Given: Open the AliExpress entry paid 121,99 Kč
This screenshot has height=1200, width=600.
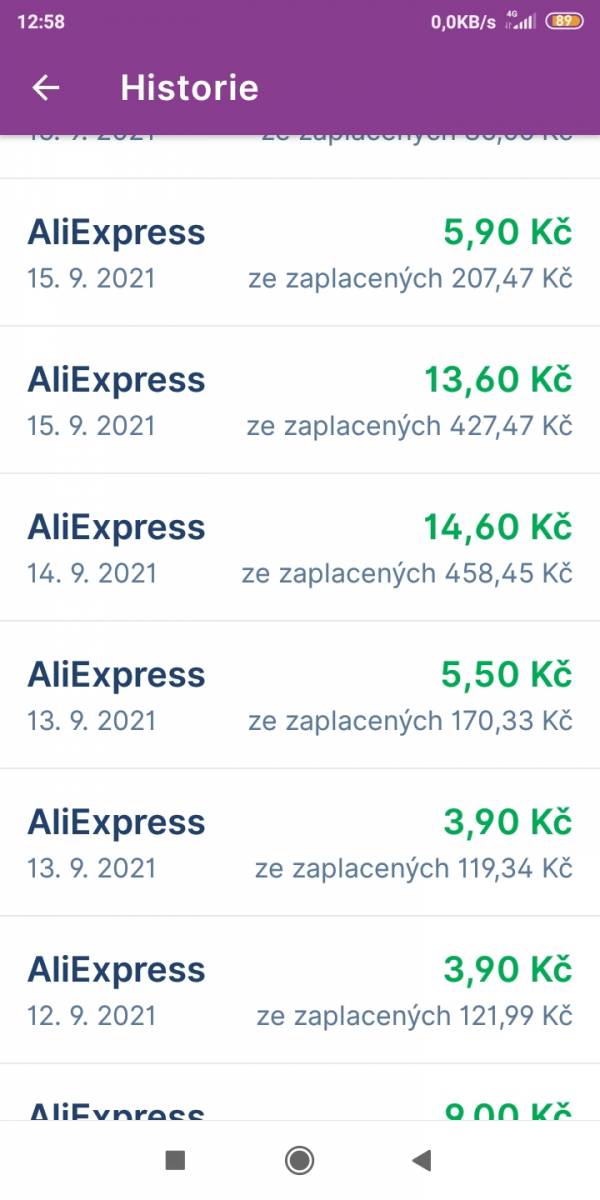Looking at the screenshot, I should tap(300, 990).
